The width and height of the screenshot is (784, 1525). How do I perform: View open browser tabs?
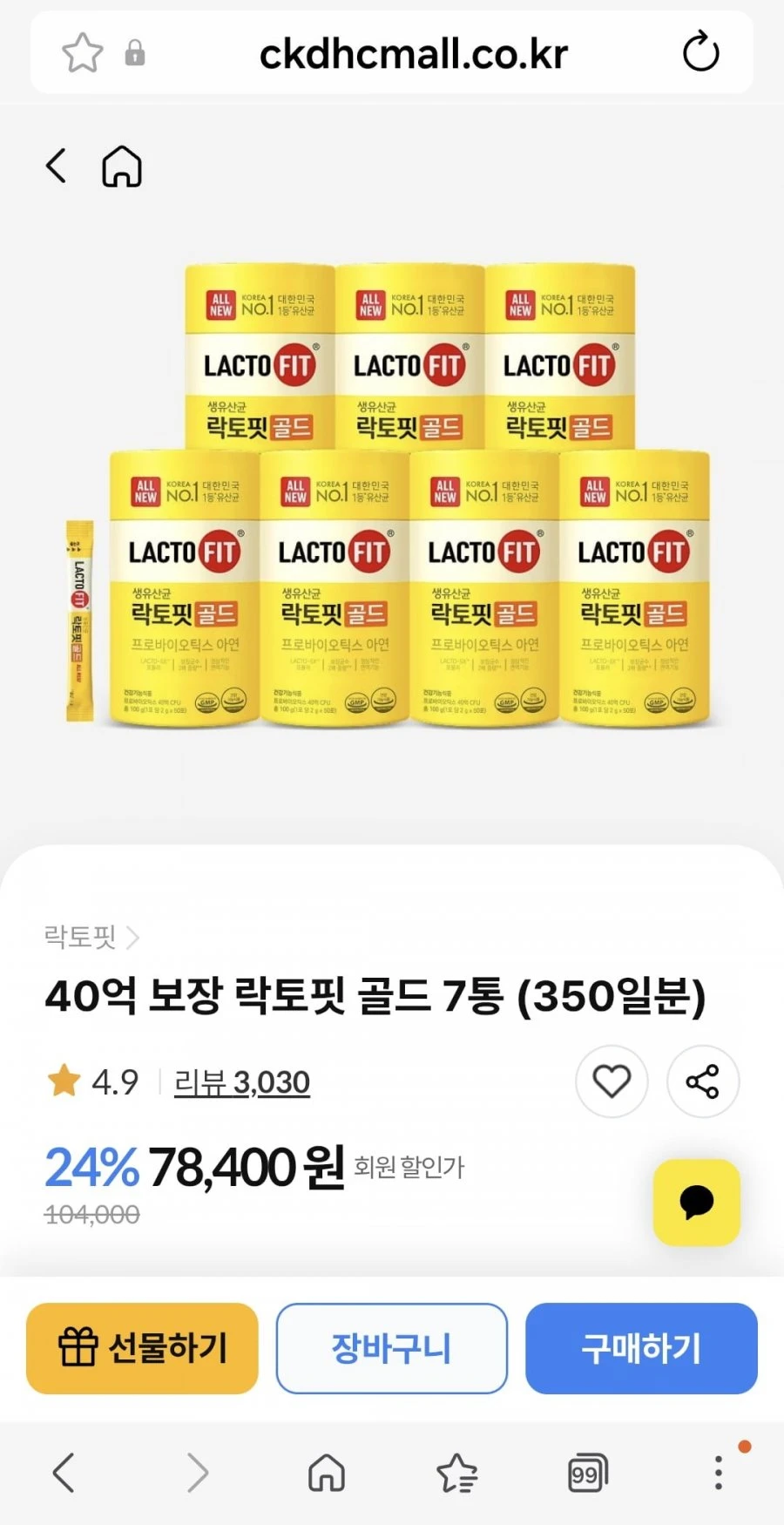[588, 1473]
